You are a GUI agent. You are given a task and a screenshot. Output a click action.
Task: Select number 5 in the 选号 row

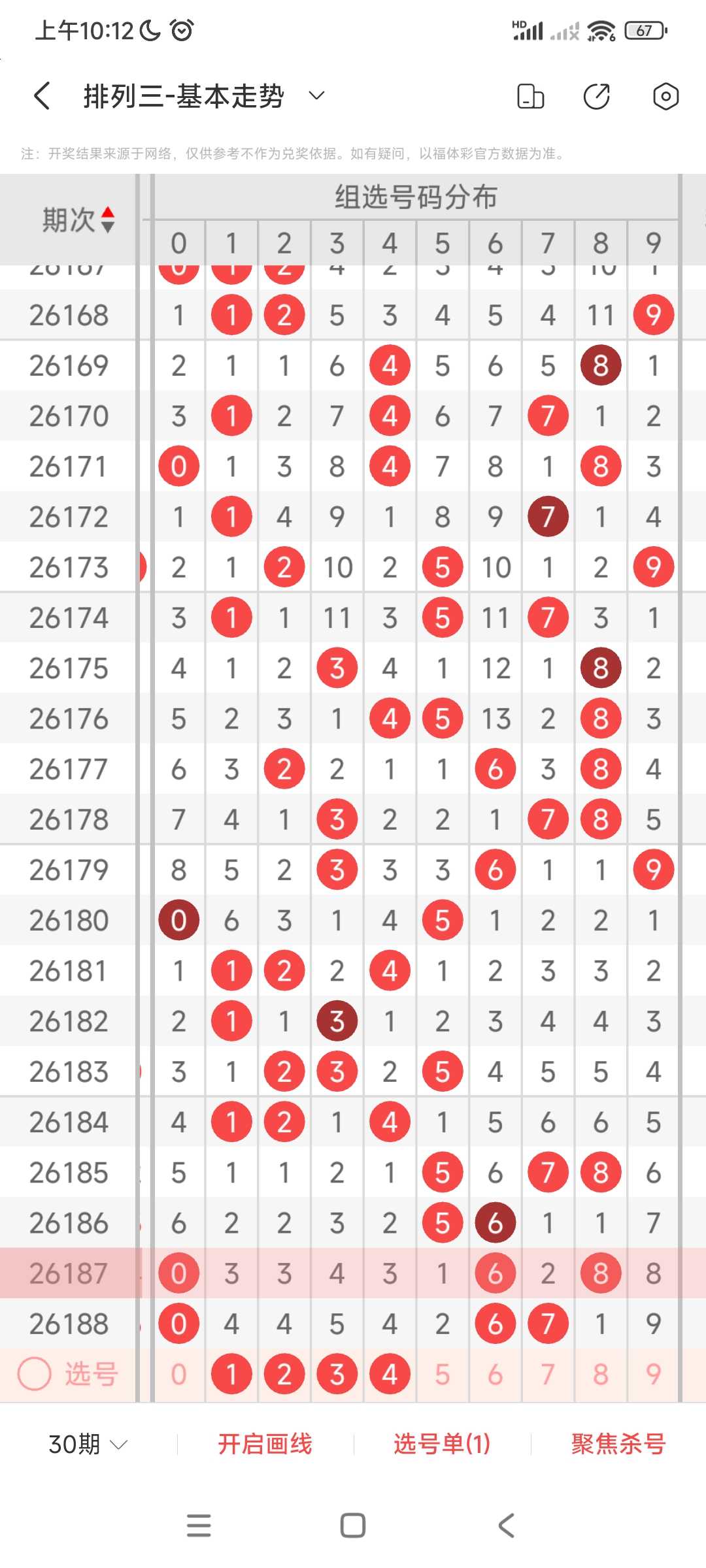click(443, 1374)
